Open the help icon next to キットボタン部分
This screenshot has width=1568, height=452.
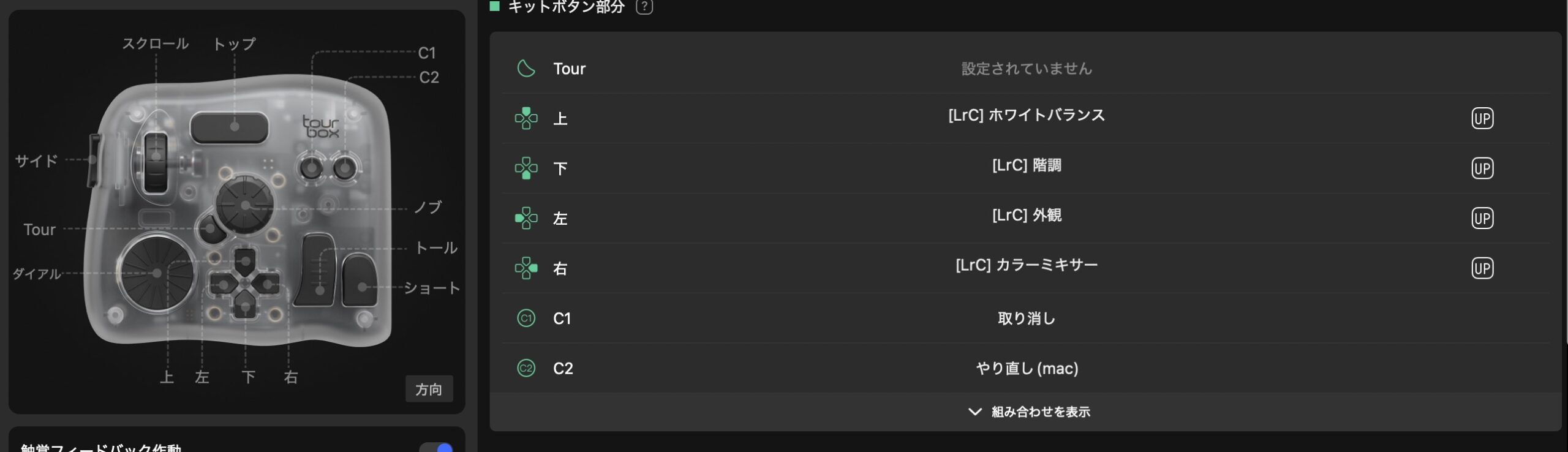coord(644,7)
